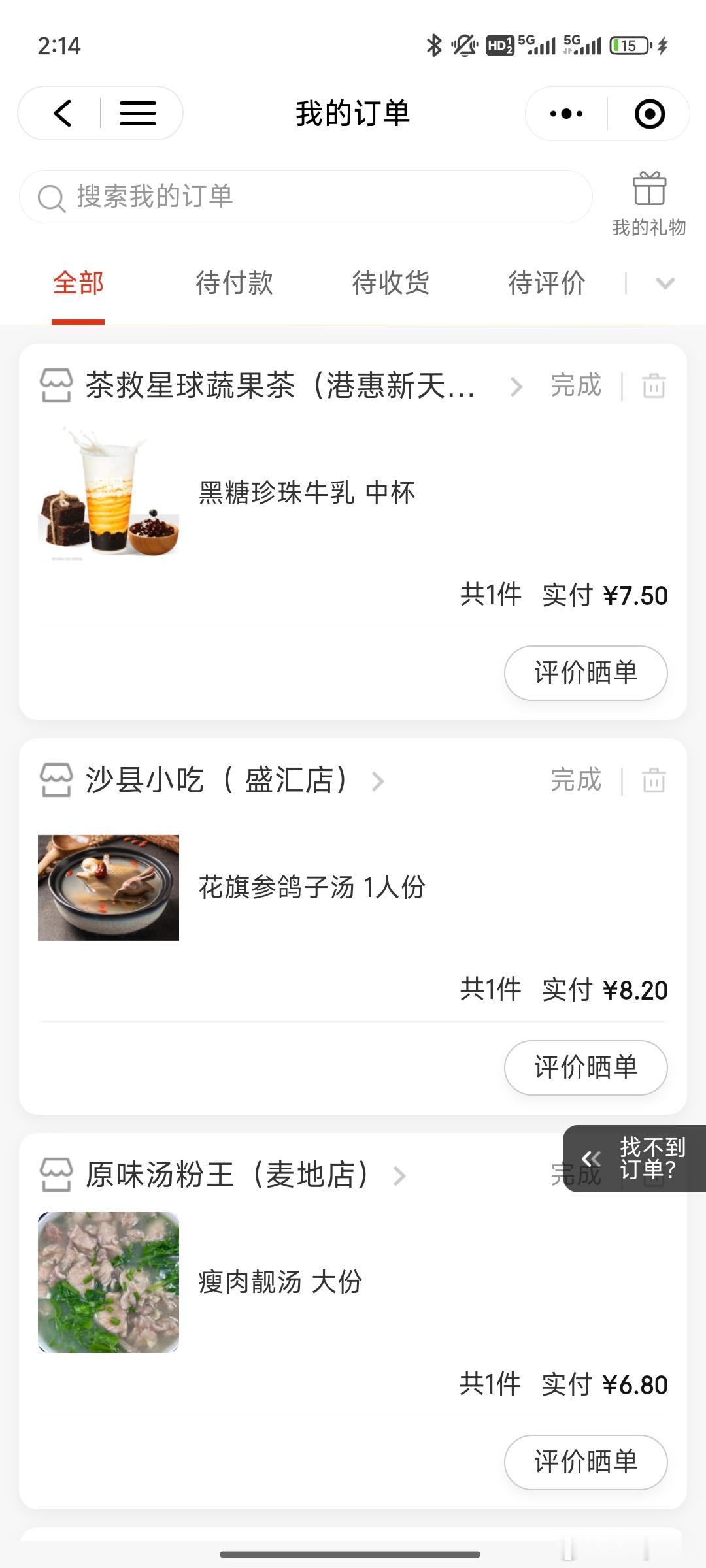Open 我的礼物 gift page
Image resolution: width=706 pixels, height=1568 pixels.
click(649, 203)
